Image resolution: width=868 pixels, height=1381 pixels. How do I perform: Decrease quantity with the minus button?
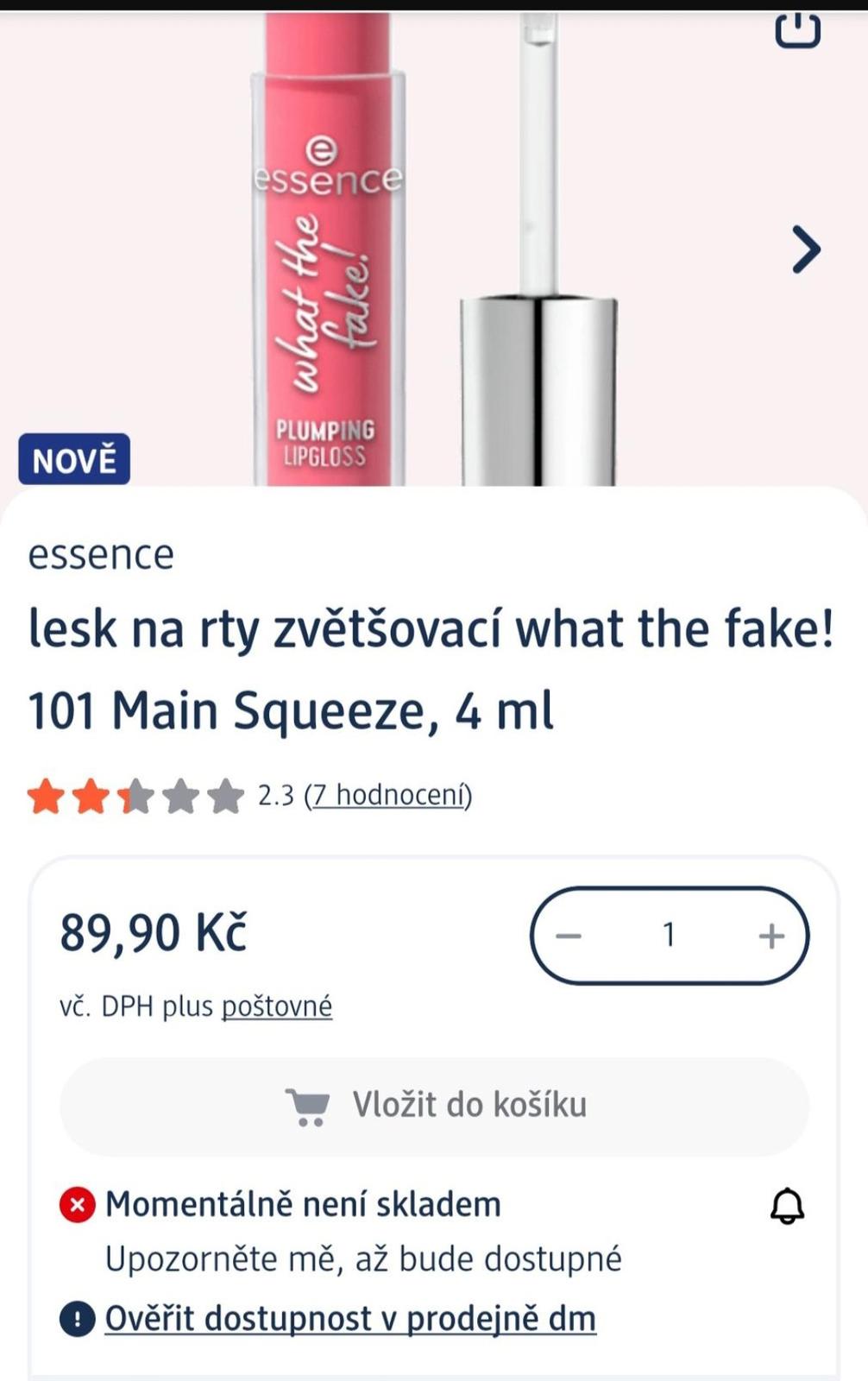coord(569,936)
